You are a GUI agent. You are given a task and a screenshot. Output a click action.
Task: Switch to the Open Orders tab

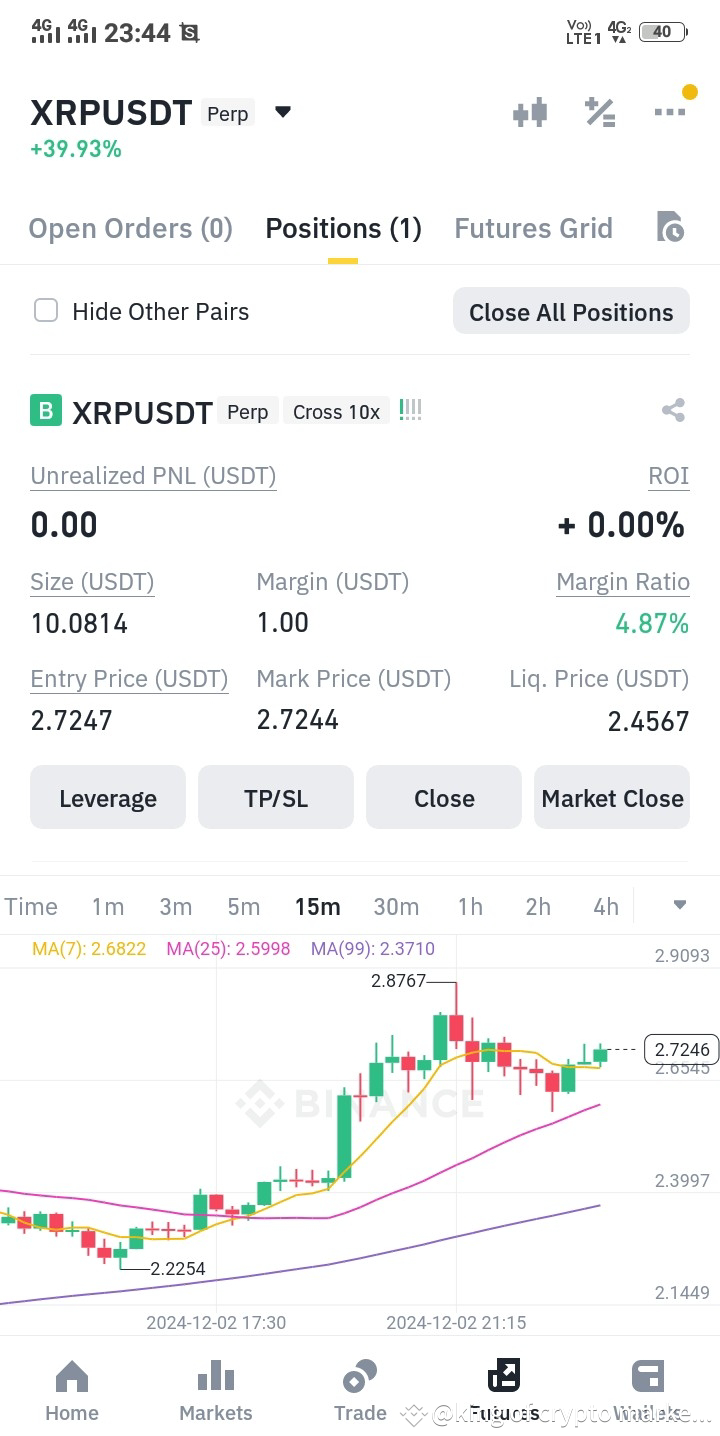(x=130, y=228)
